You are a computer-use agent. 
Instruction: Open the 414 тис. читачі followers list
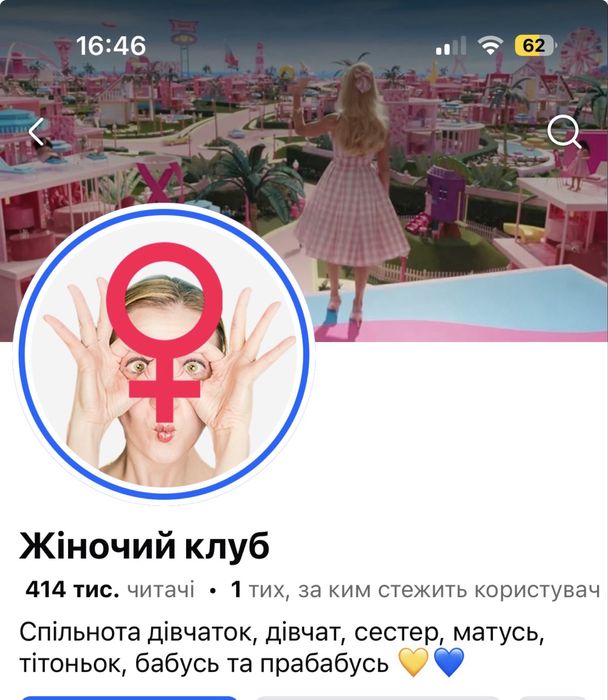110,590
